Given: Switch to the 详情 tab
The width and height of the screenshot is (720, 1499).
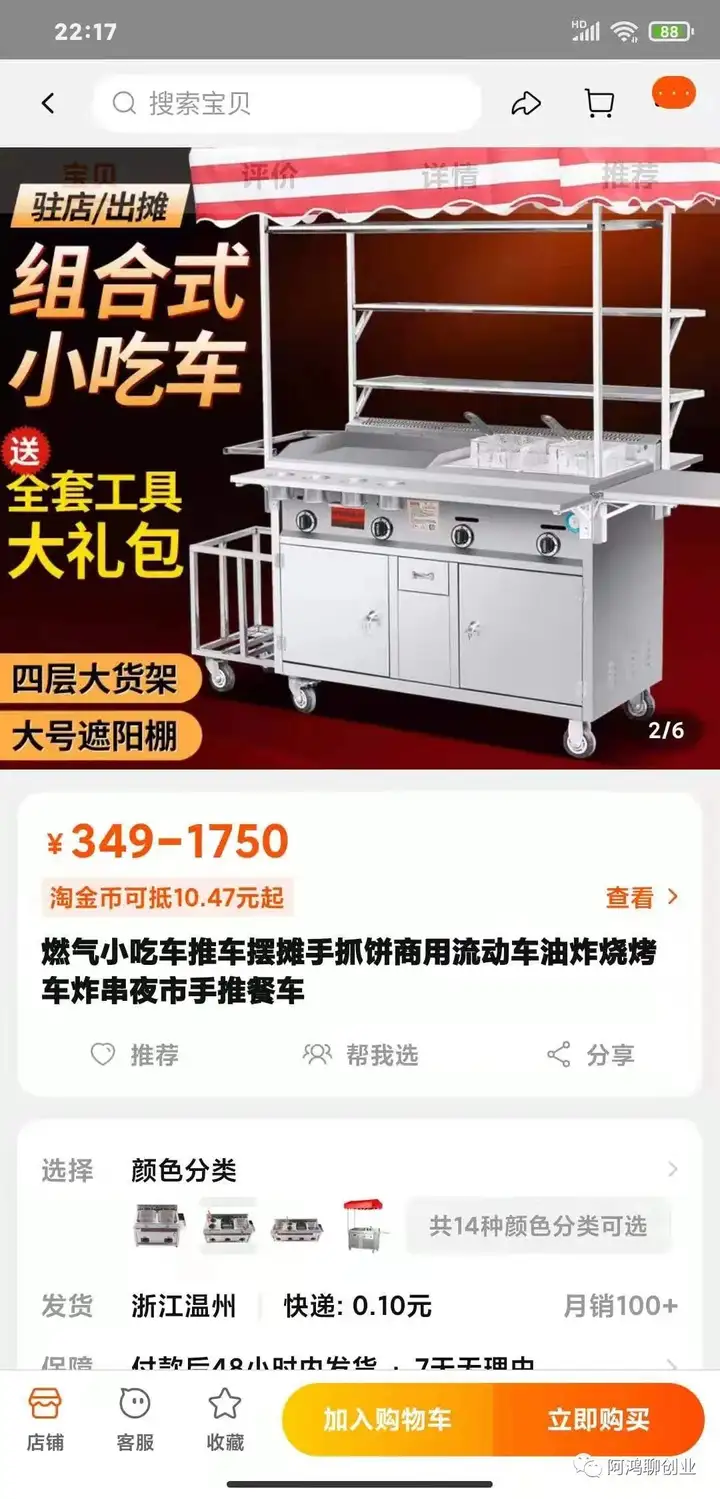Looking at the screenshot, I should pos(449,176).
